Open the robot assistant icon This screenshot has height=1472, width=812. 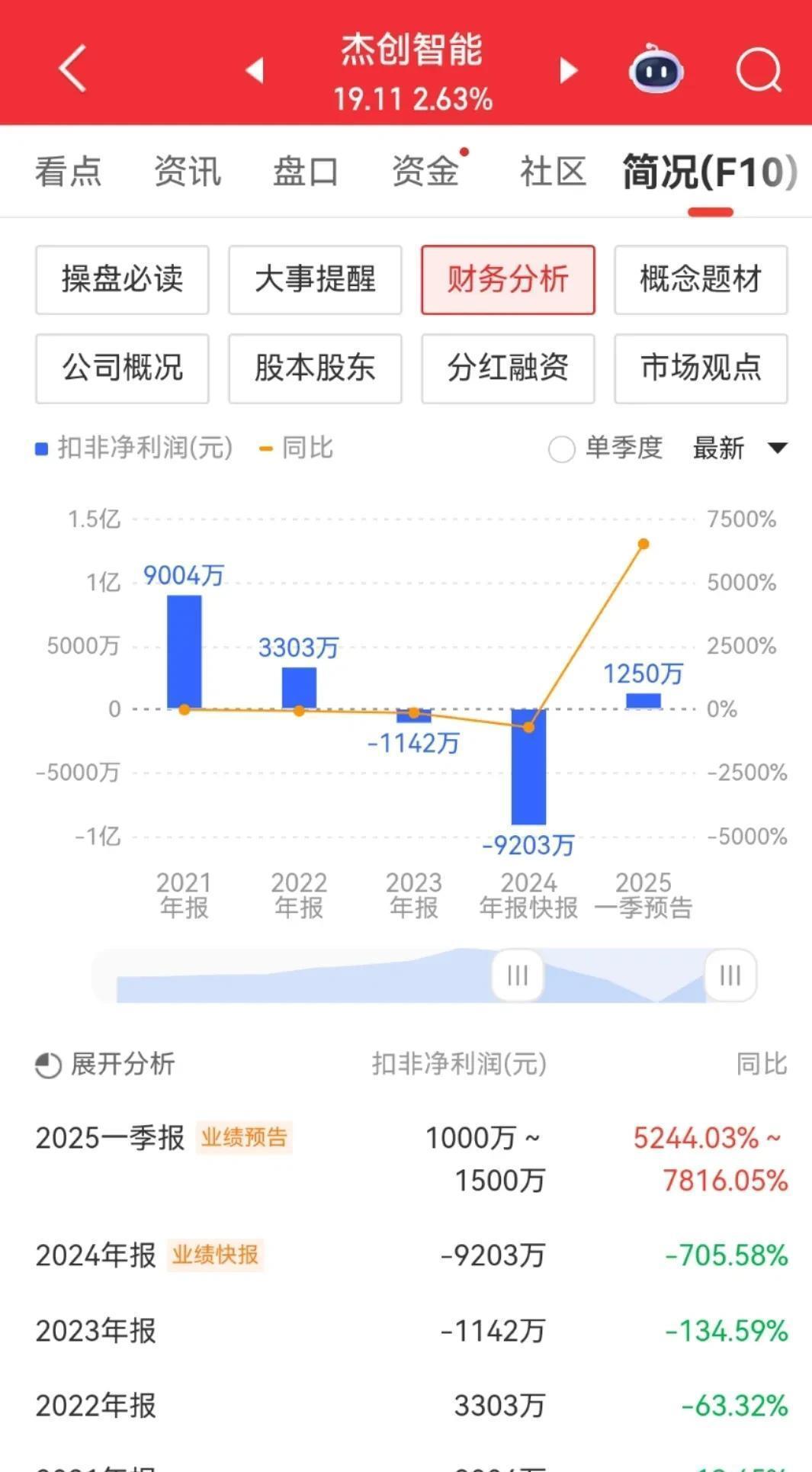[x=656, y=70]
